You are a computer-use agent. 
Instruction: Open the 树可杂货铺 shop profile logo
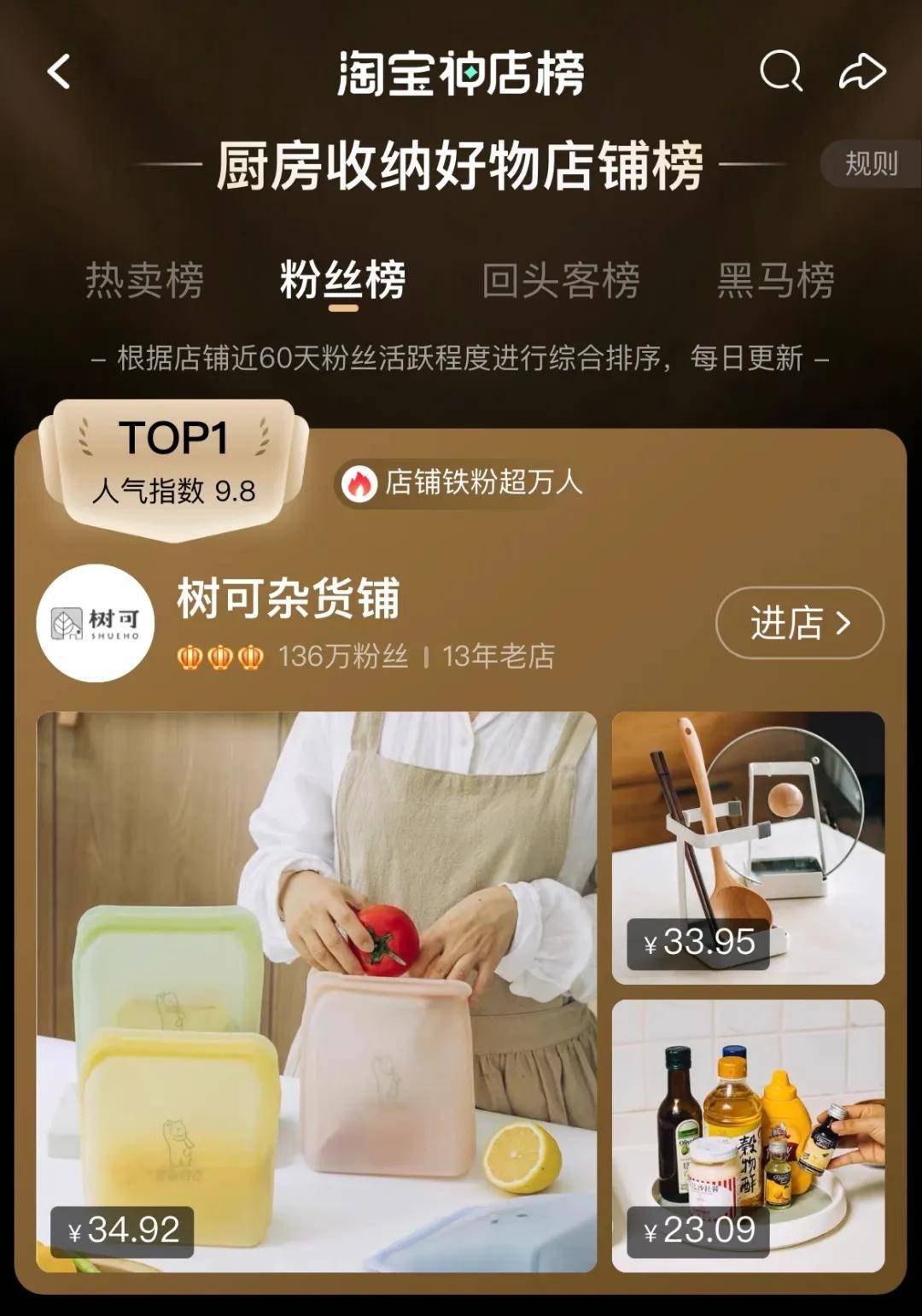(96, 623)
